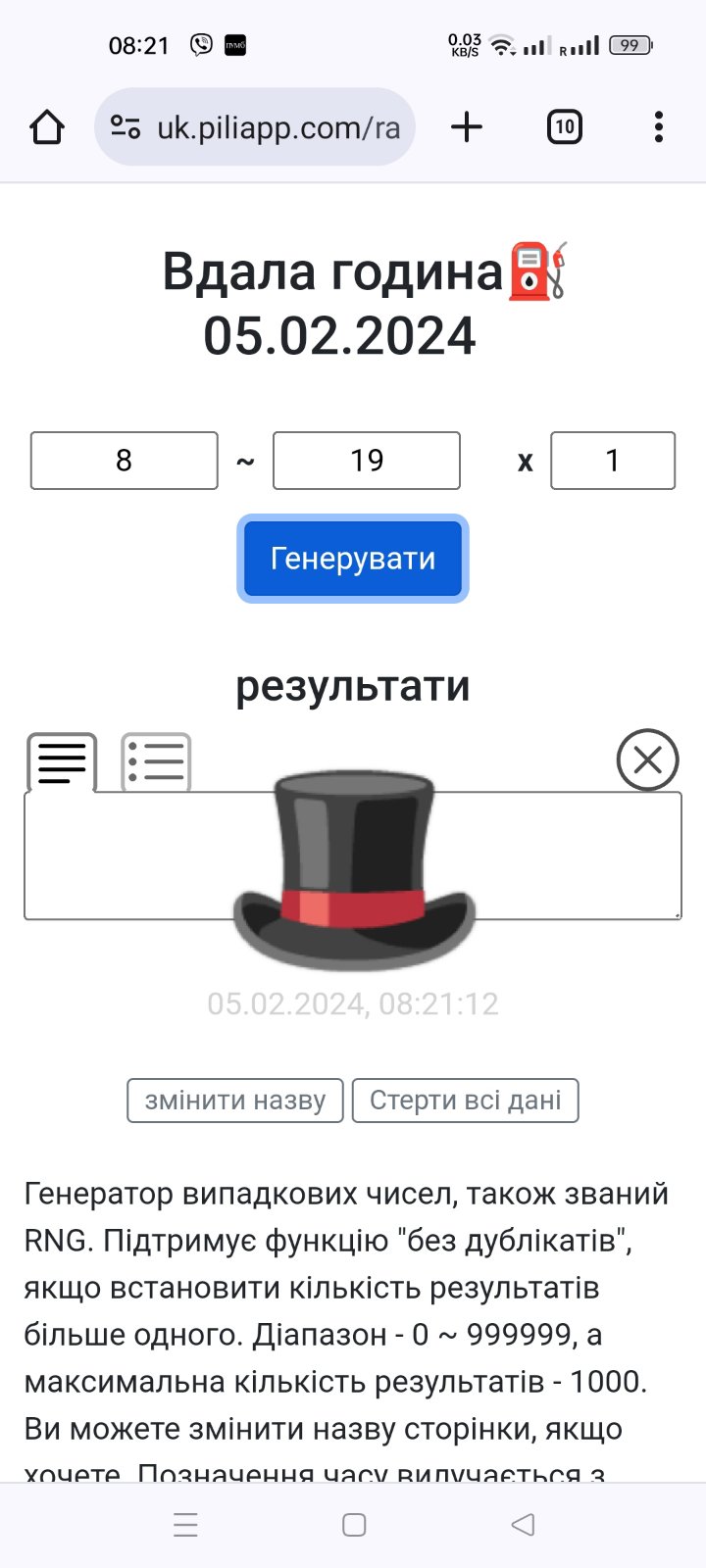Edit the minimum value field showing 8
706x1568 pixels.
pos(125,461)
